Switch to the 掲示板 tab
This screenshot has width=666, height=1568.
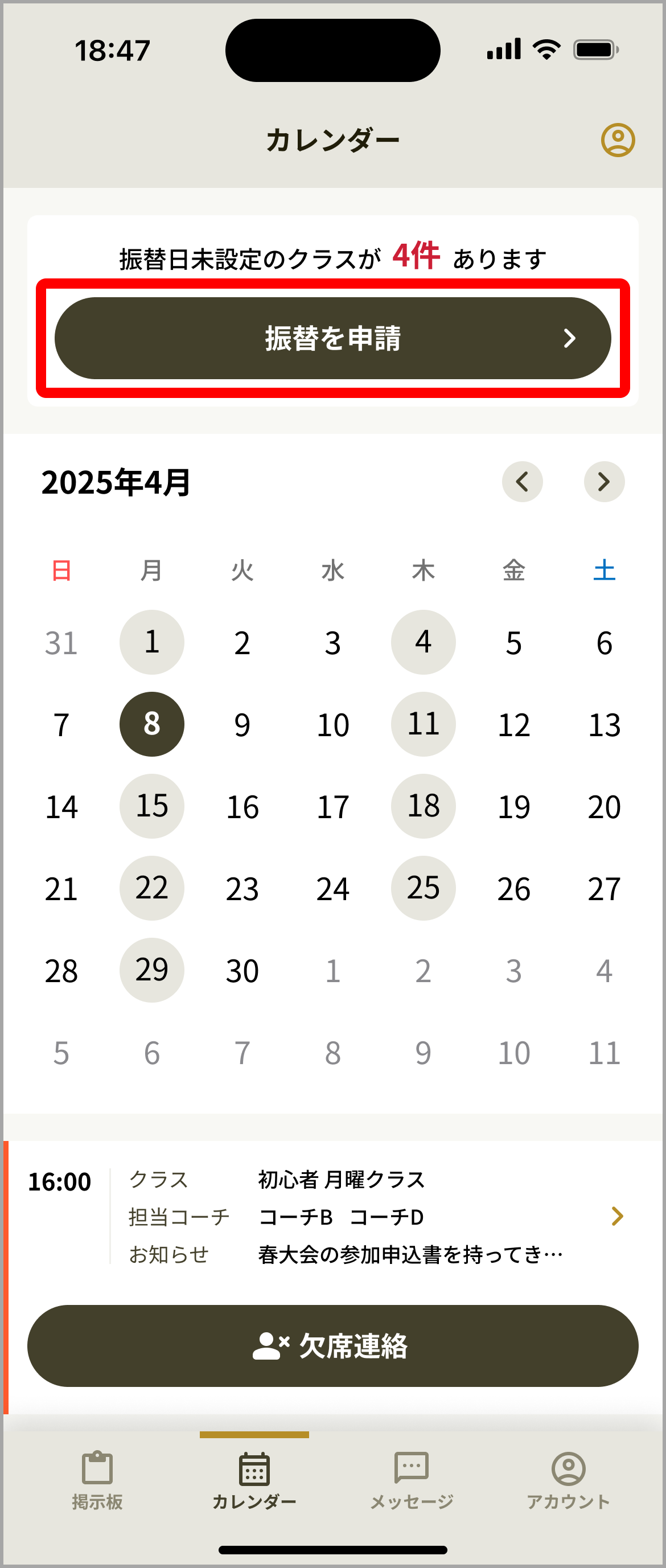97,1480
